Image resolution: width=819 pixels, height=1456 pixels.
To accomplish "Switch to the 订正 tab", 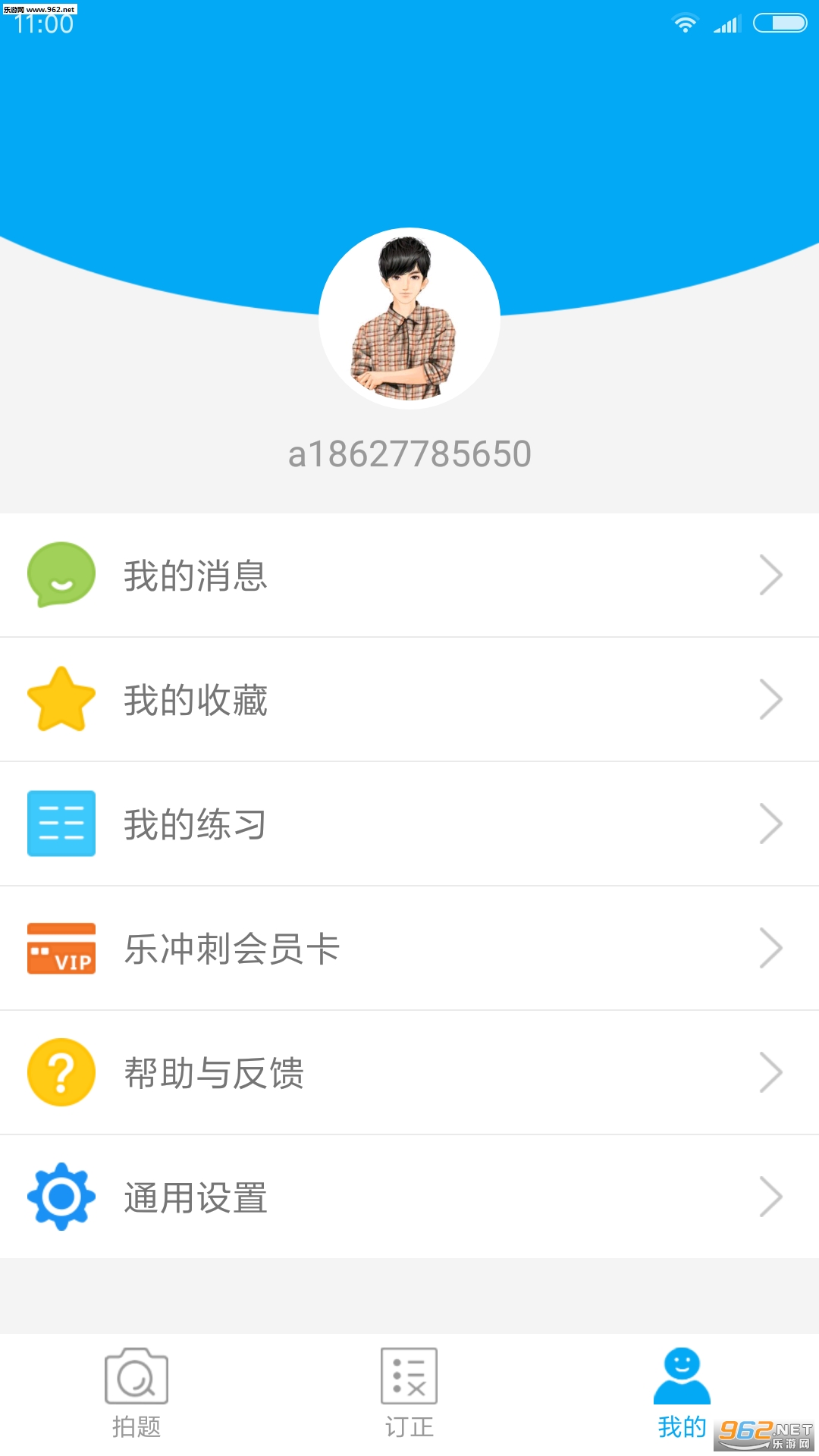I will click(x=409, y=1394).
